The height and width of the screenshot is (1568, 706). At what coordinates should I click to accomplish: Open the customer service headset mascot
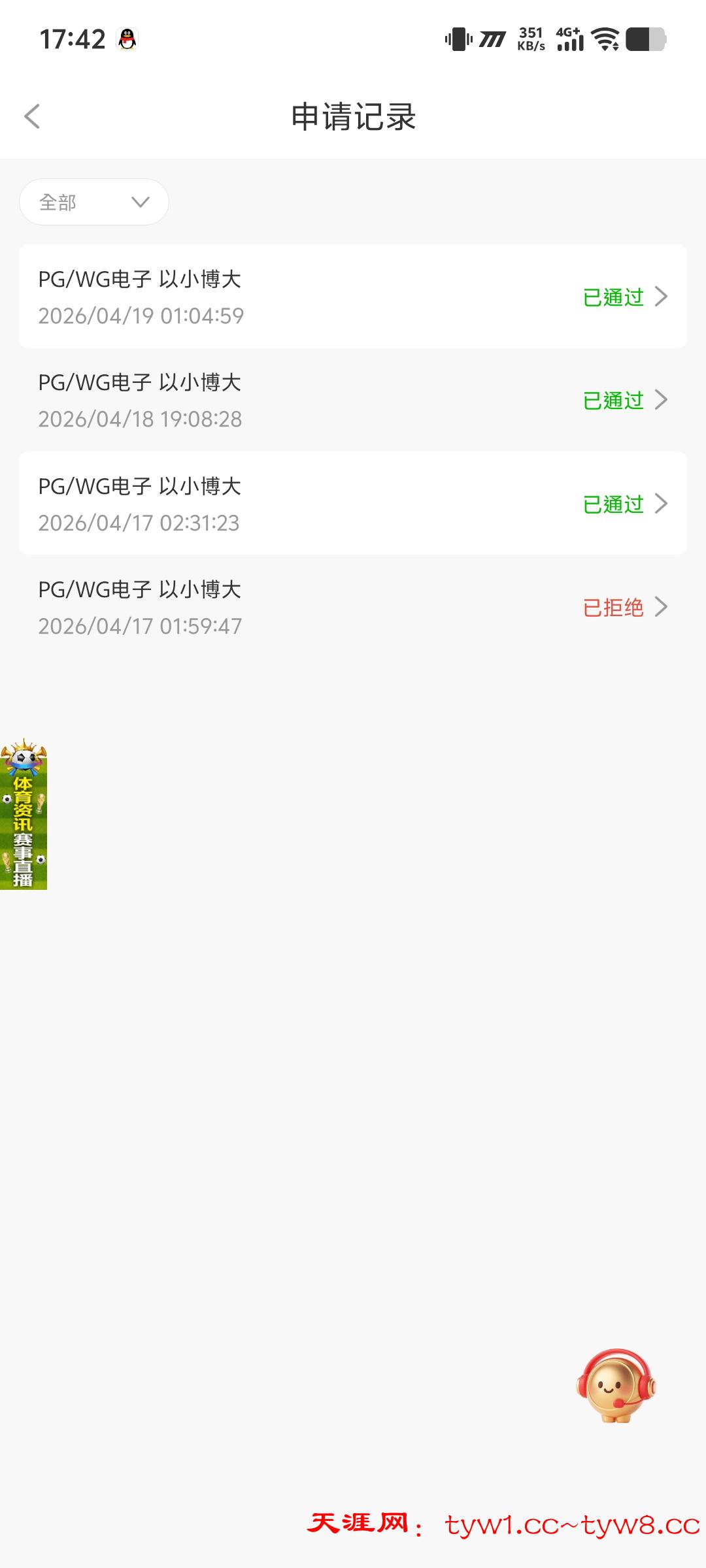(615, 1386)
